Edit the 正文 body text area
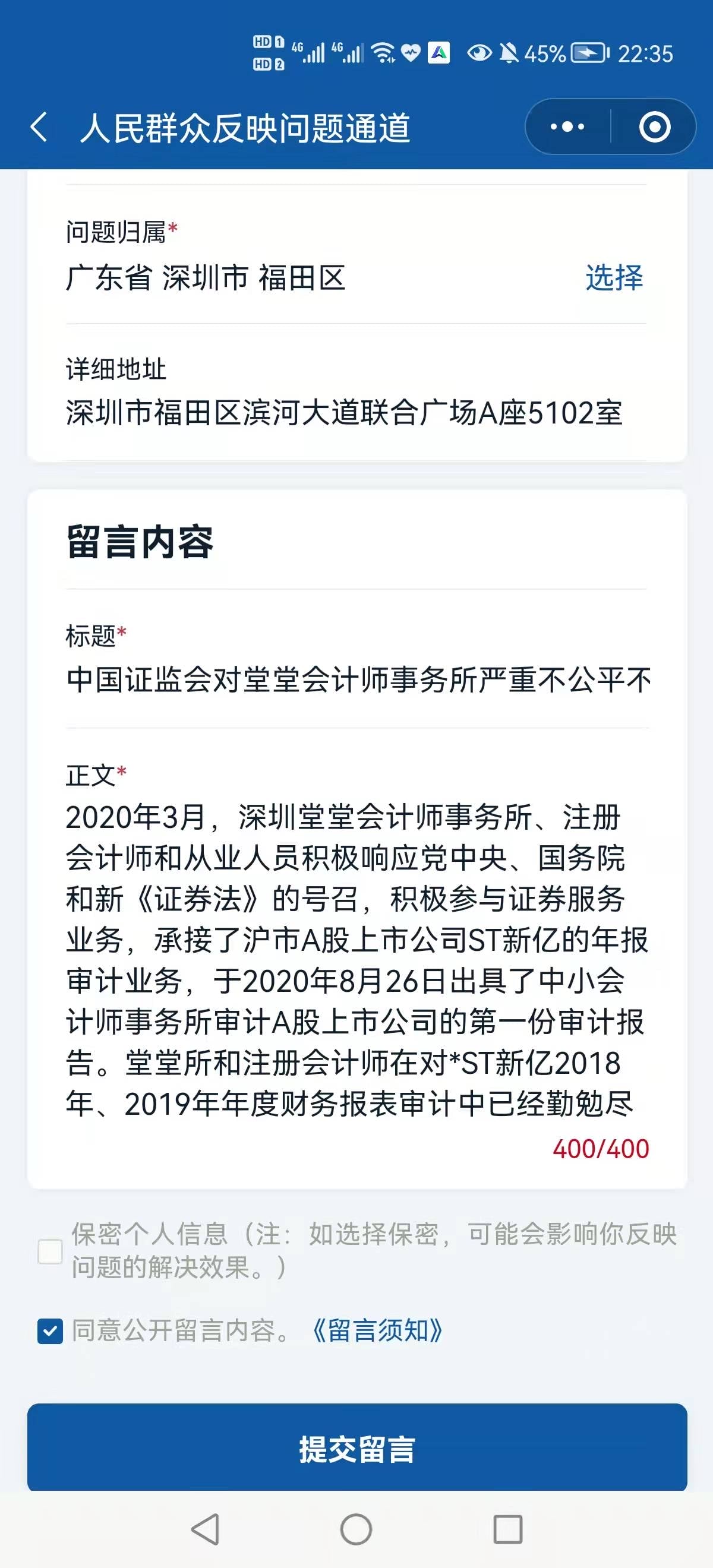713x1568 pixels. [x=356, y=960]
